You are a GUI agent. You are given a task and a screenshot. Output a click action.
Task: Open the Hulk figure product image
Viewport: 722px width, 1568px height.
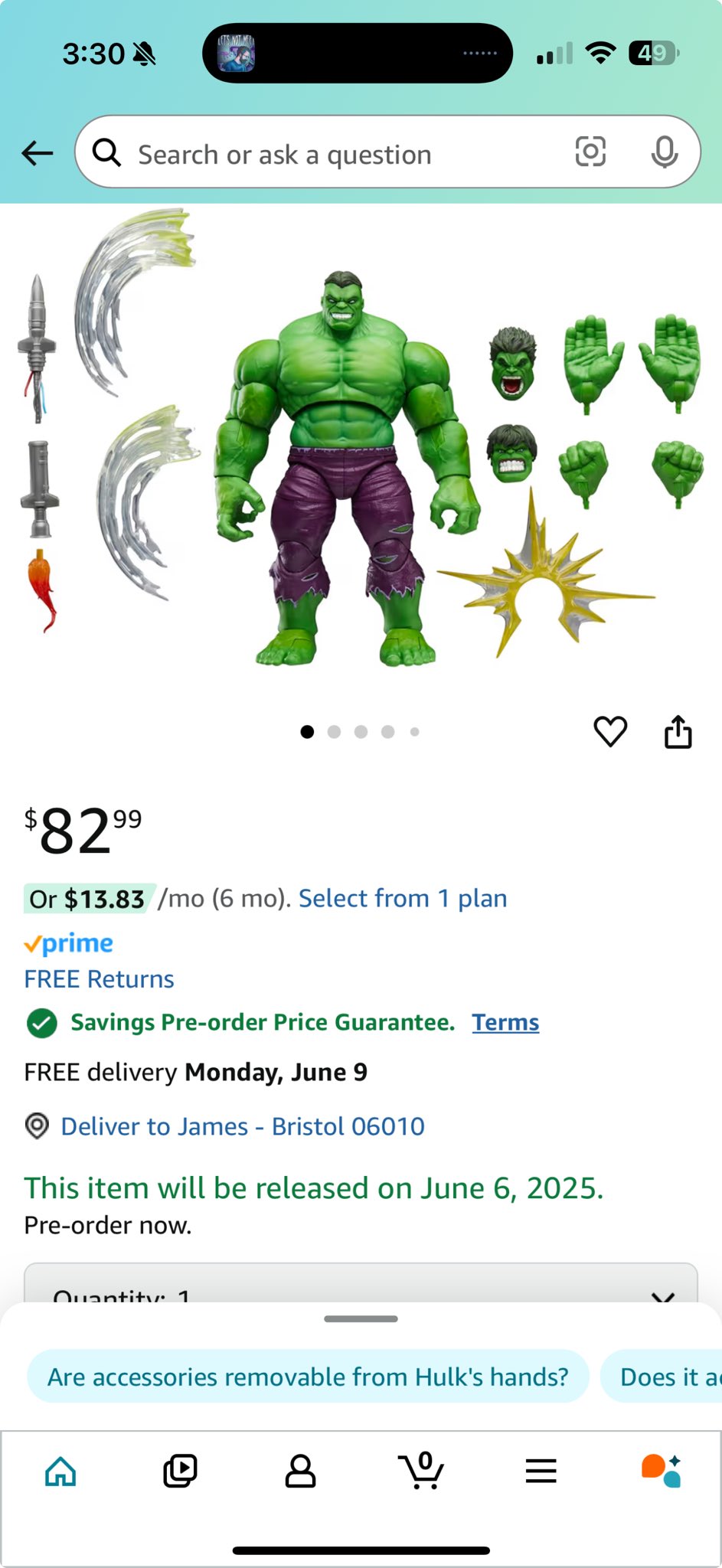[x=345, y=467]
